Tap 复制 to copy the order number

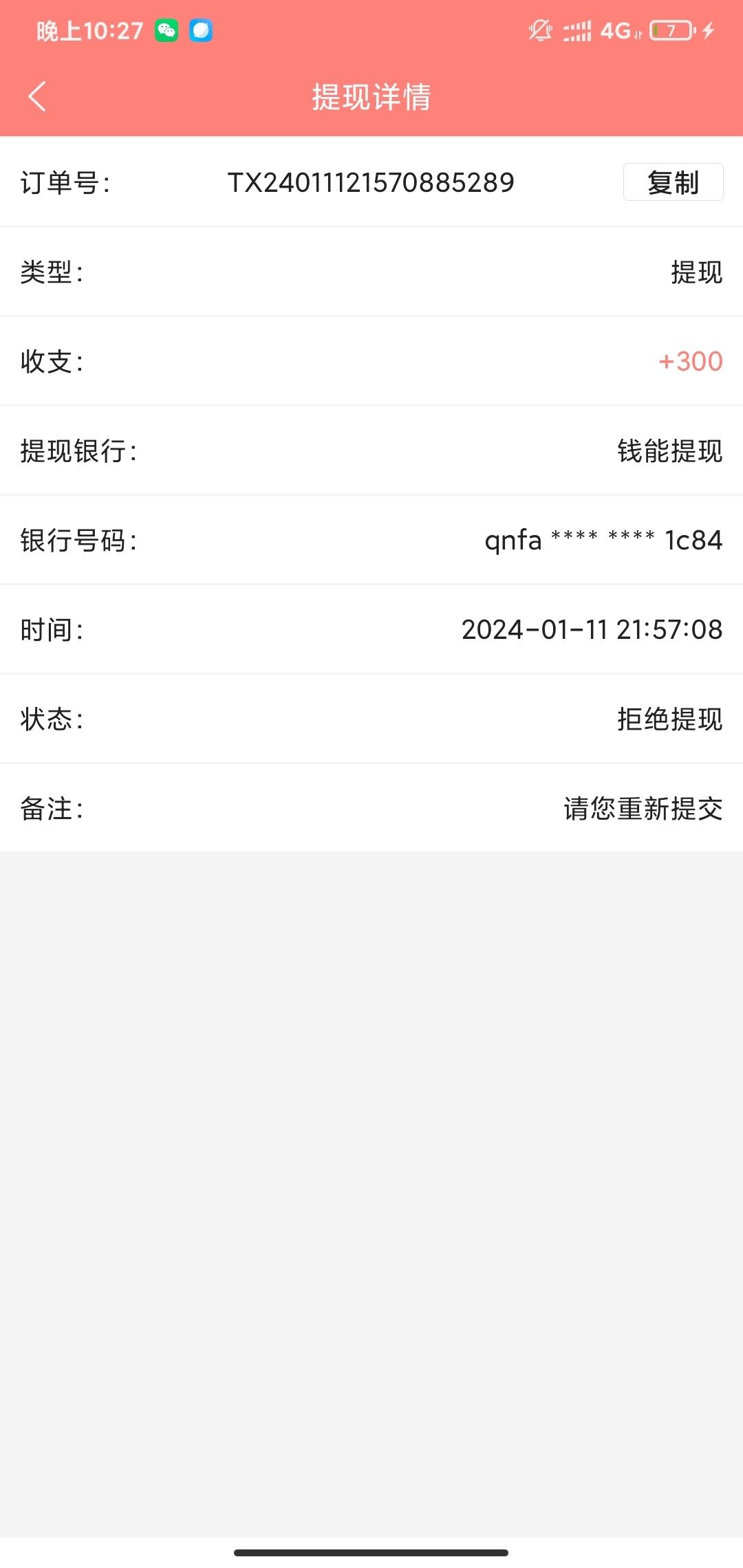(672, 182)
